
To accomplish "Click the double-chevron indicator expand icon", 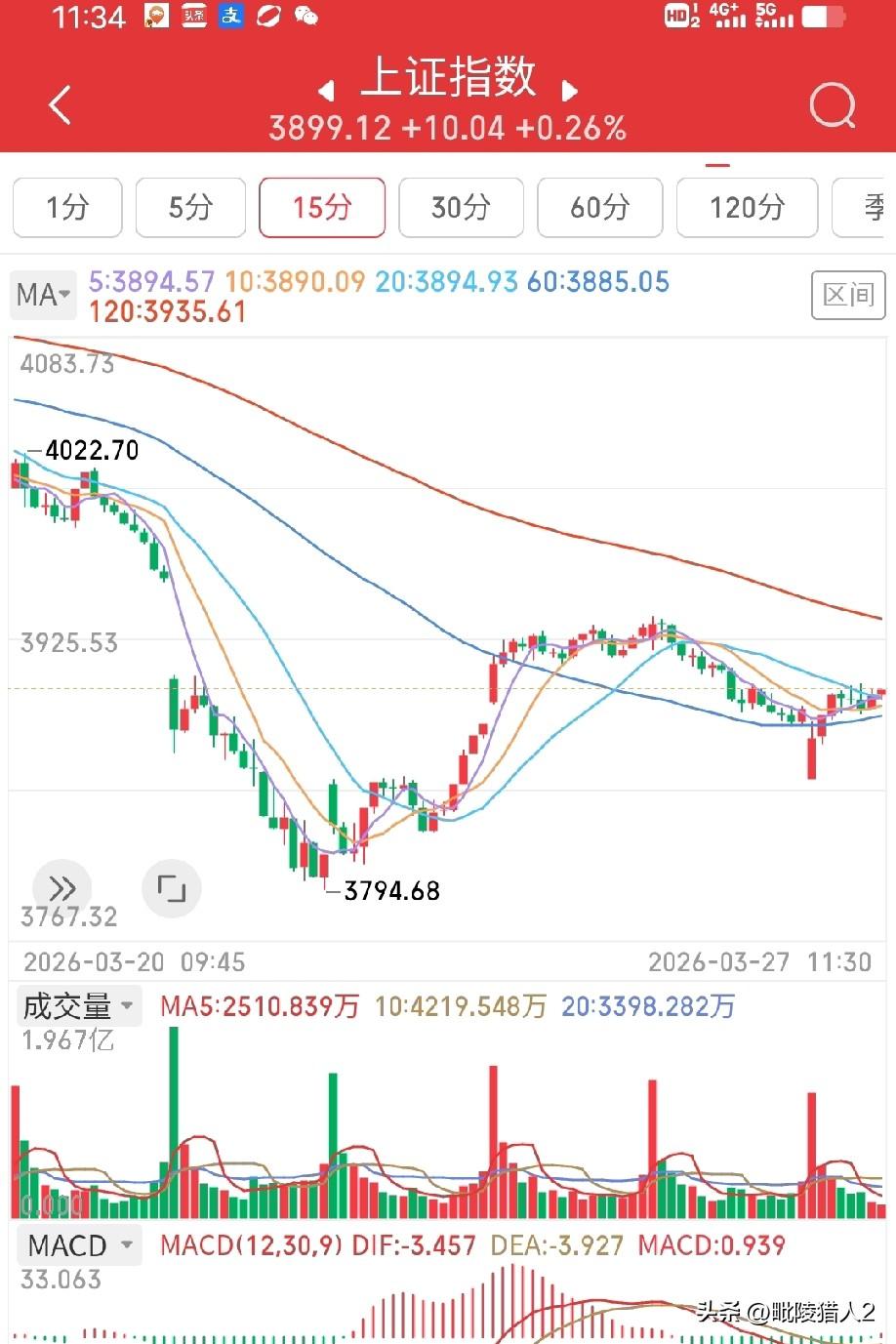I will tap(62, 888).
